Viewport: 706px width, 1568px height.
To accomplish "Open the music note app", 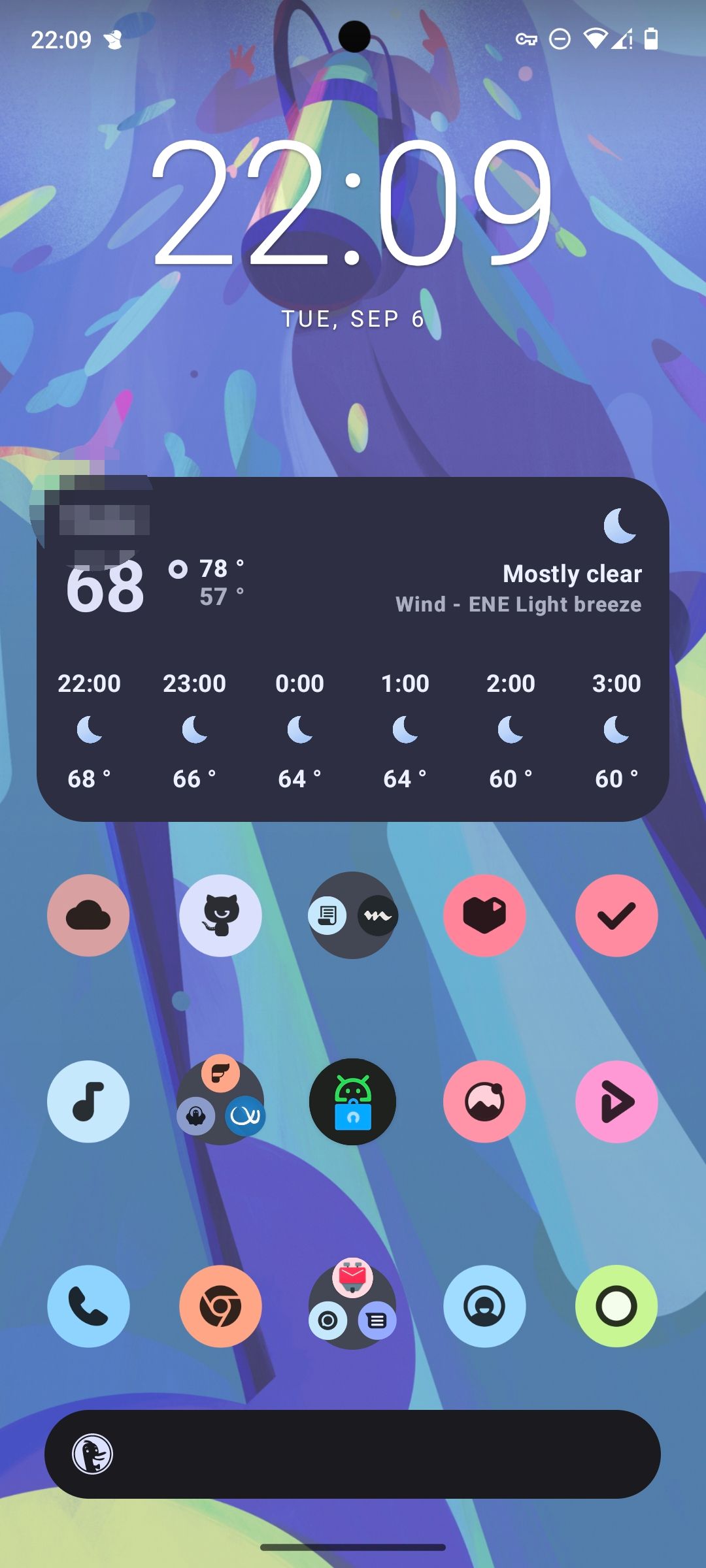I will click(x=88, y=1102).
